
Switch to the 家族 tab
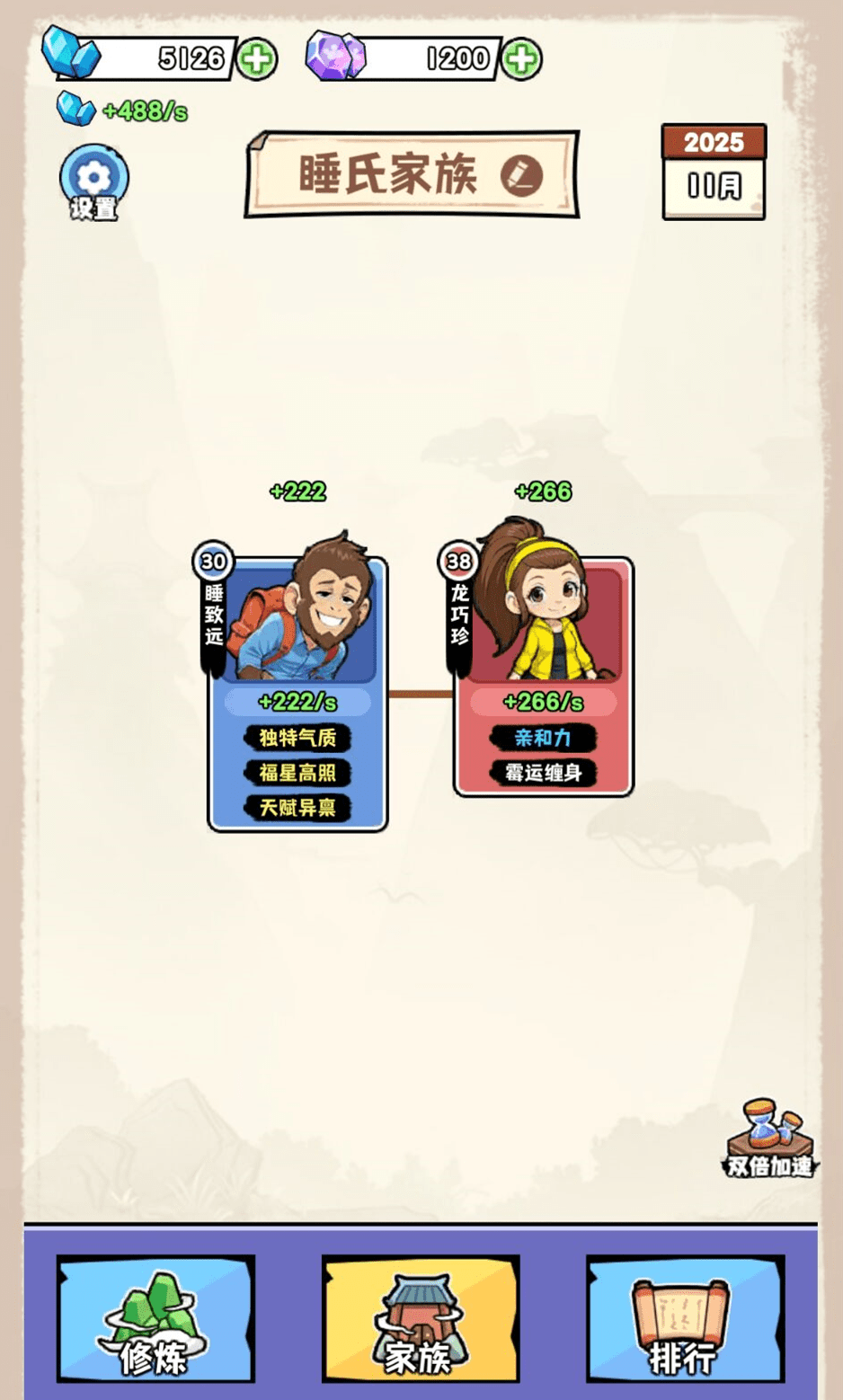click(x=421, y=1318)
